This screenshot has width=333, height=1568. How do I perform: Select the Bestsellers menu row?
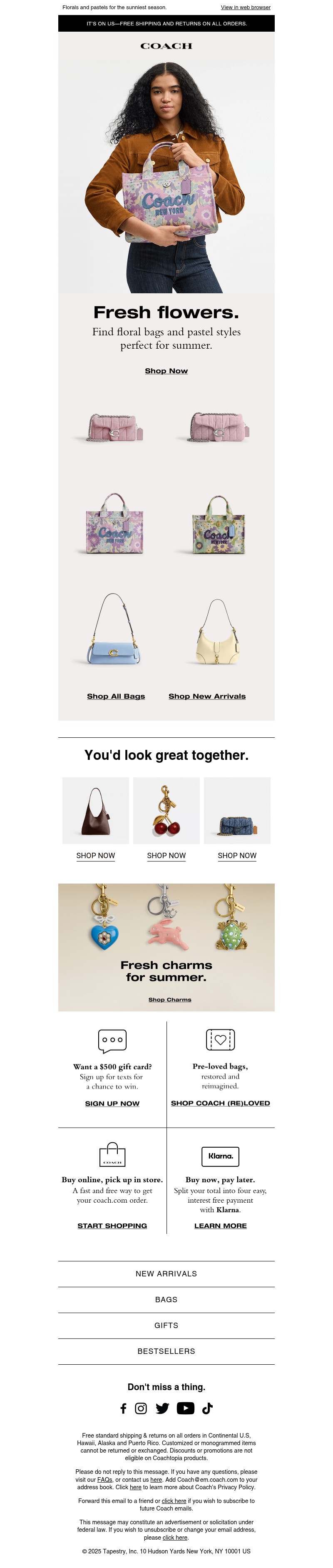pyautogui.click(x=166, y=1351)
